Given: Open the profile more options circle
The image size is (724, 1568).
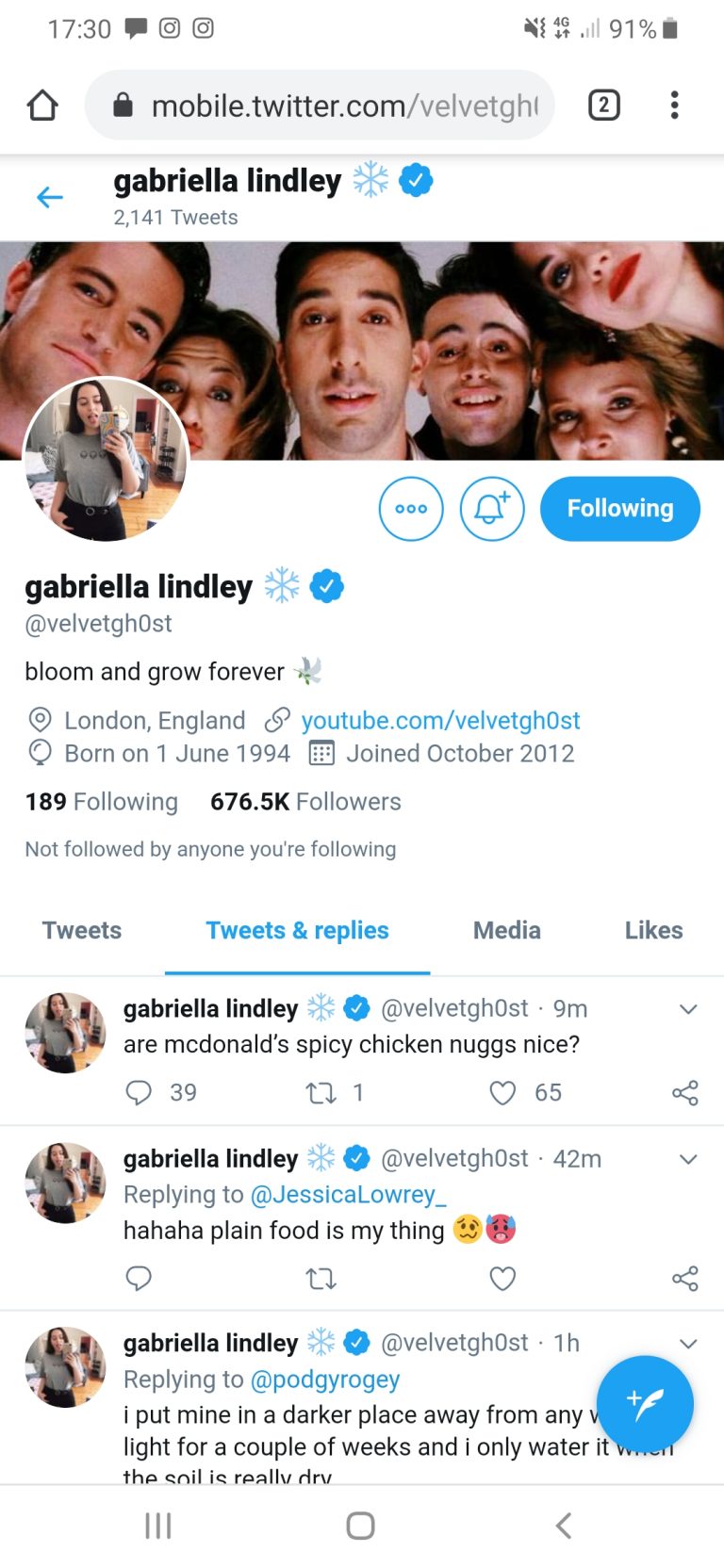Looking at the screenshot, I should 411,509.
